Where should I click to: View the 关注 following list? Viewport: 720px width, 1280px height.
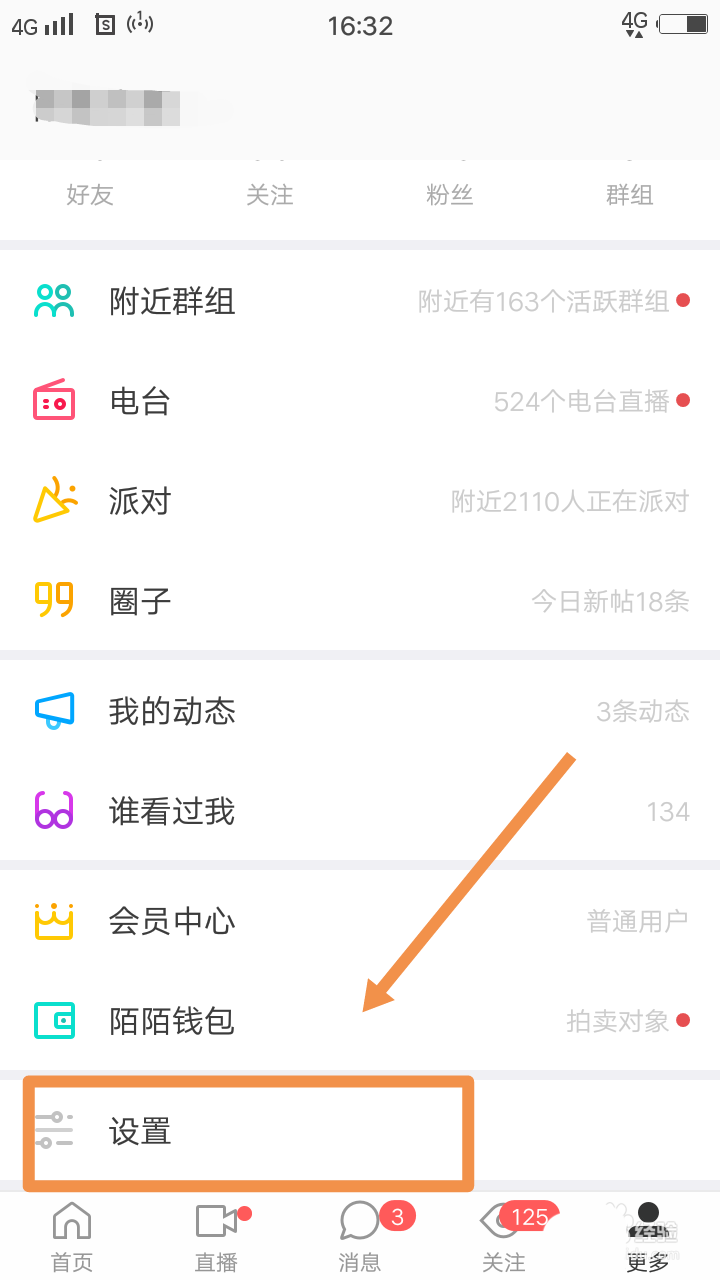(x=270, y=194)
